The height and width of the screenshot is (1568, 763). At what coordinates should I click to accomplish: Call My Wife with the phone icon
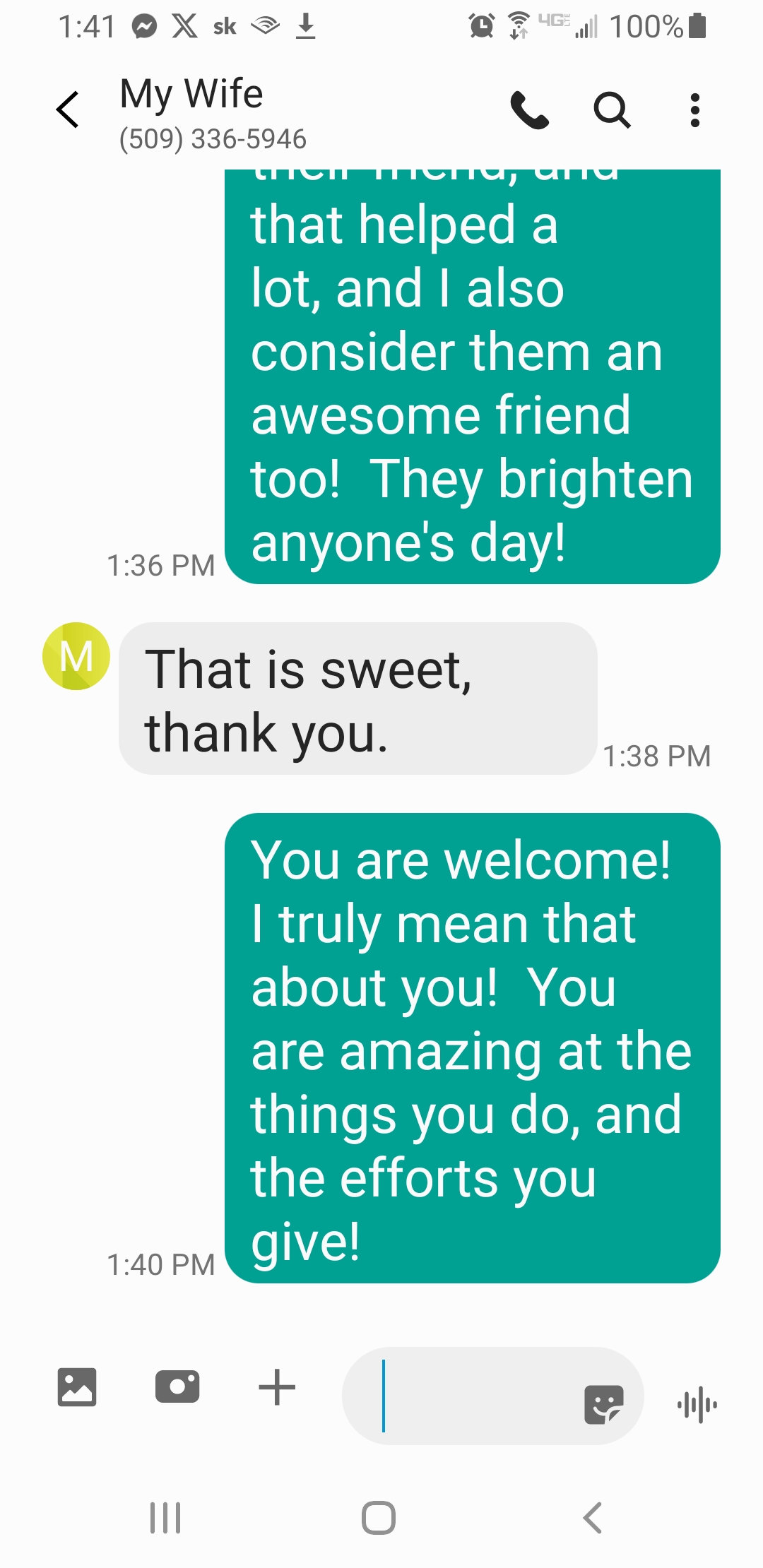coord(529,110)
